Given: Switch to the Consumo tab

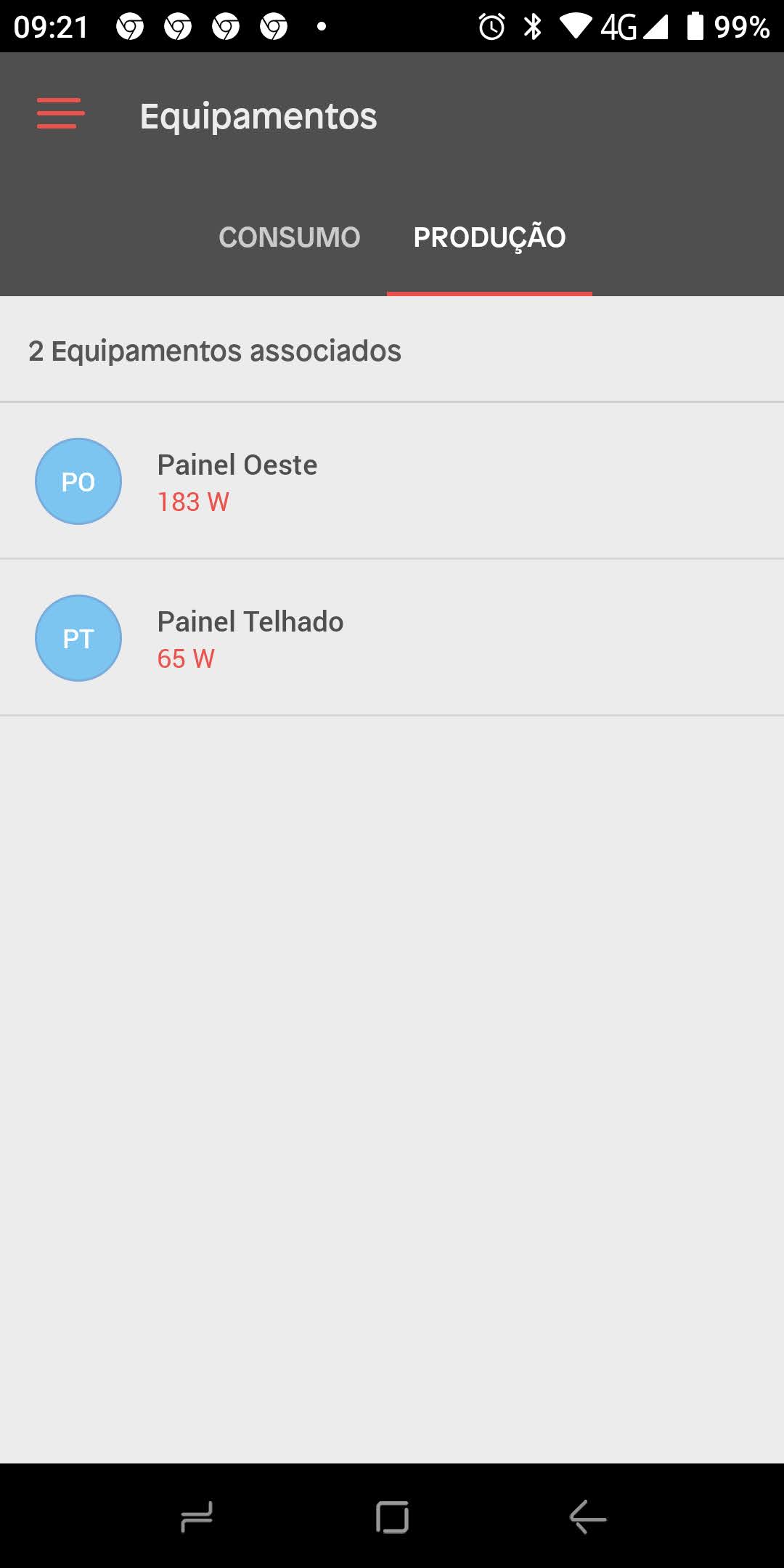Looking at the screenshot, I should click(x=290, y=237).
